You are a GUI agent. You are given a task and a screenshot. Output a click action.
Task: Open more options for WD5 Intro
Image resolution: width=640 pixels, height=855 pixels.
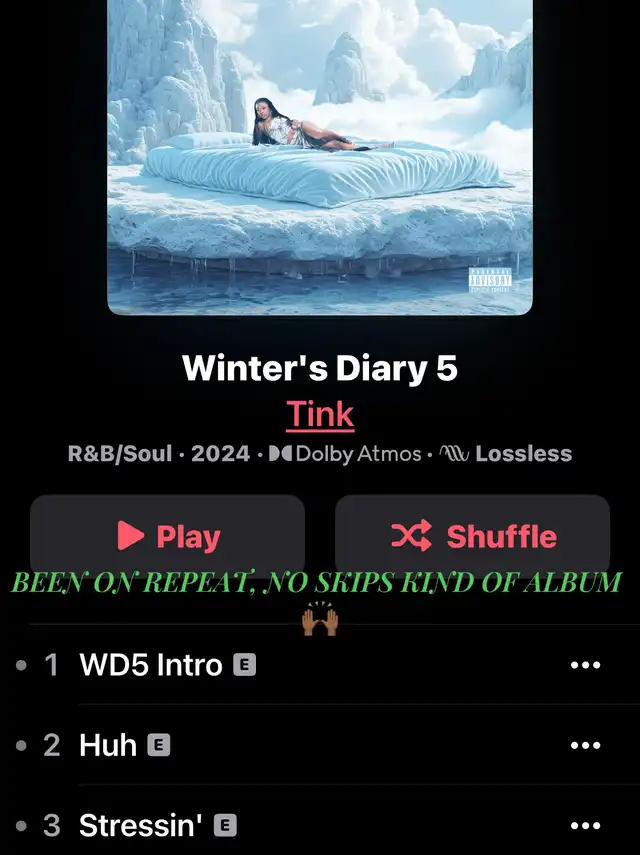click(585, 665)
